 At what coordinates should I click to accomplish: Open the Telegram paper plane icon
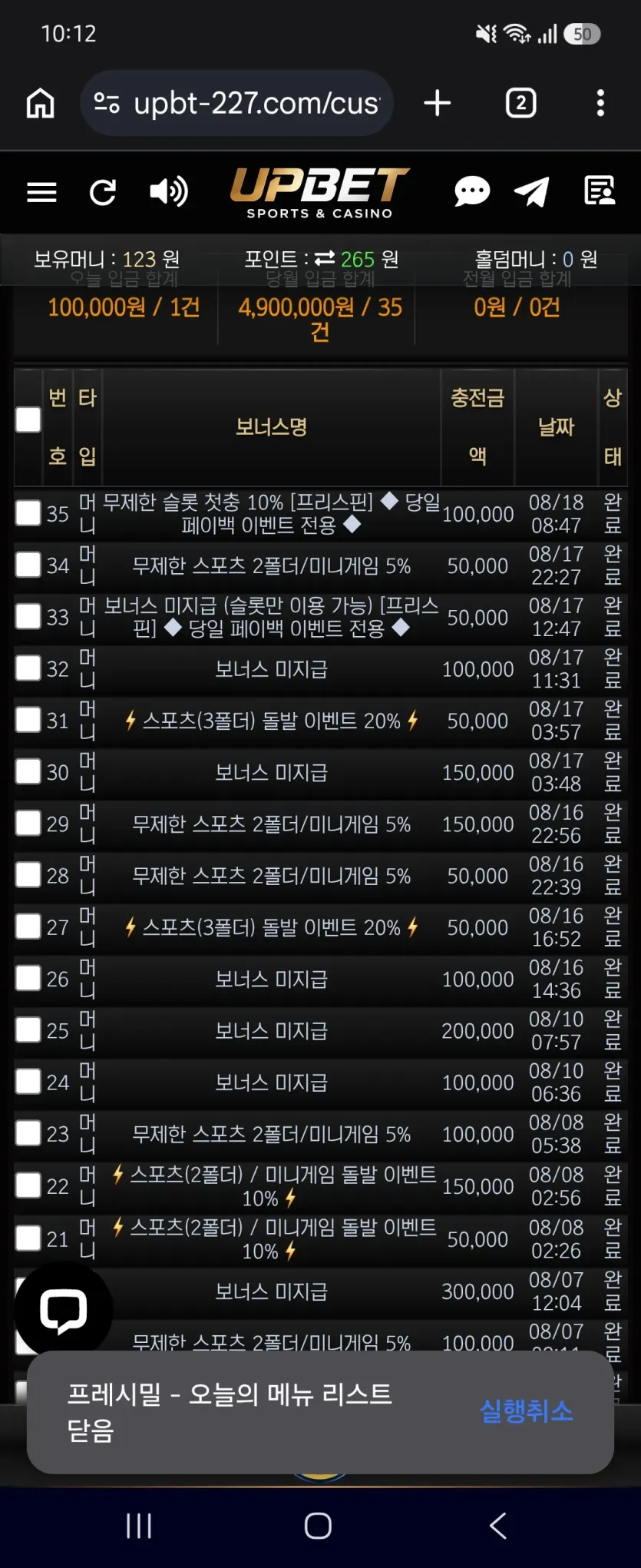pos(532,191)
